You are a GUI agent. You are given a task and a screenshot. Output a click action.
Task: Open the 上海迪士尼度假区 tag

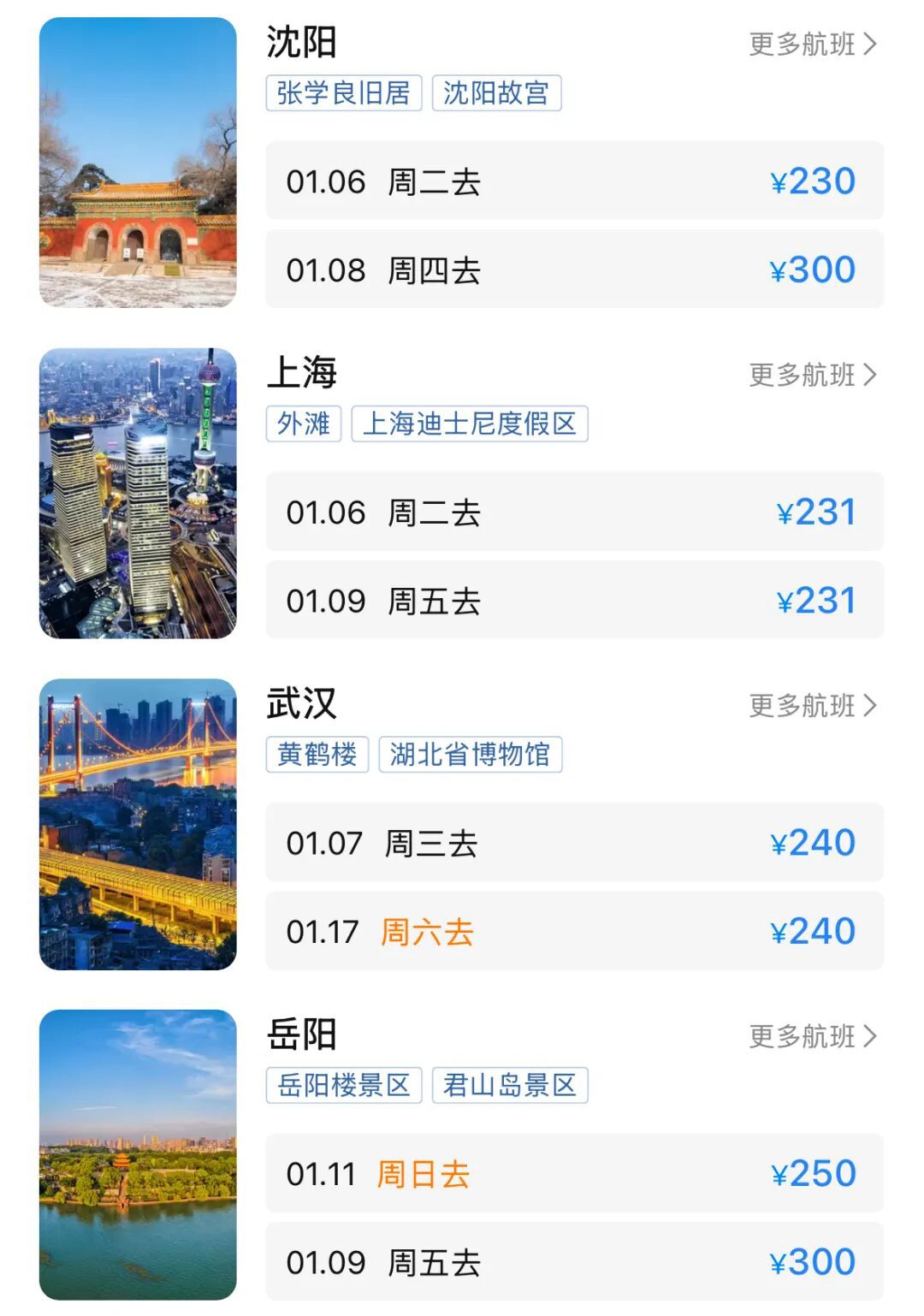tap(470, 424)
